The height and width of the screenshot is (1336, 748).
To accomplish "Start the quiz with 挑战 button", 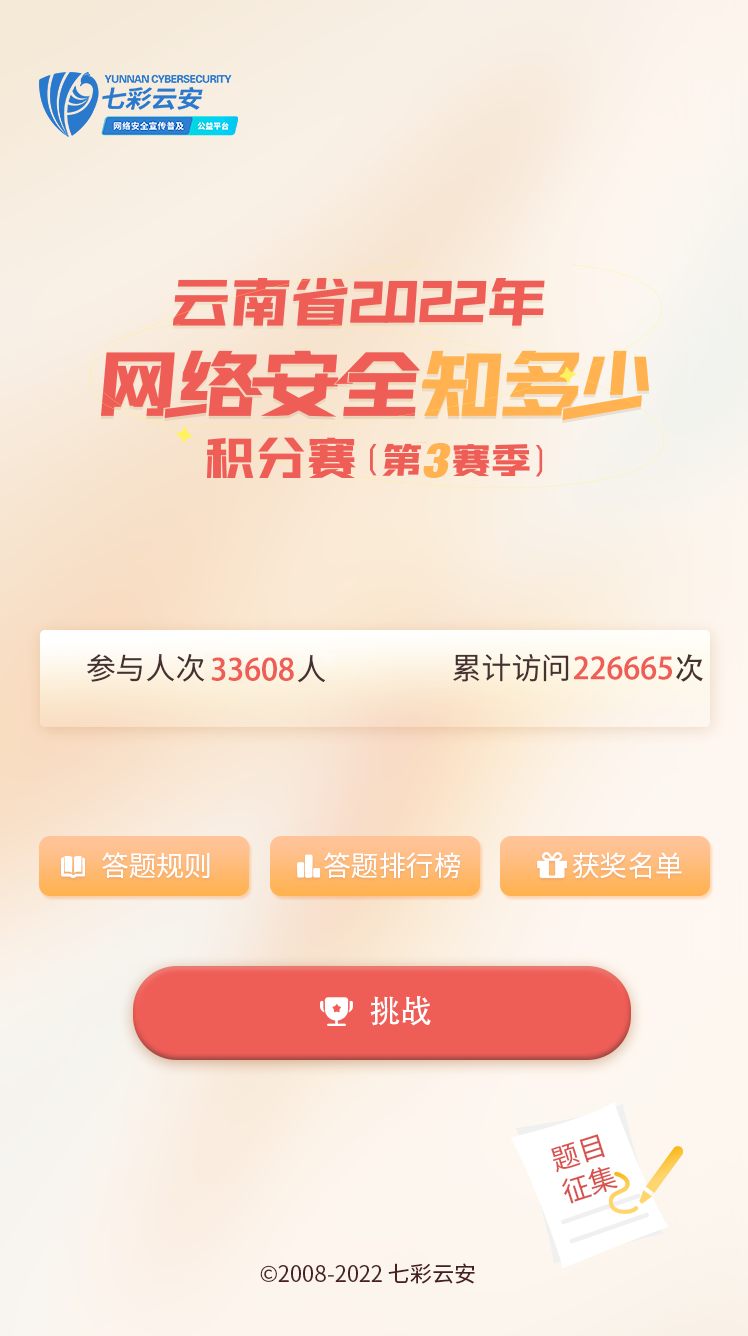I will coord(381,1012).
